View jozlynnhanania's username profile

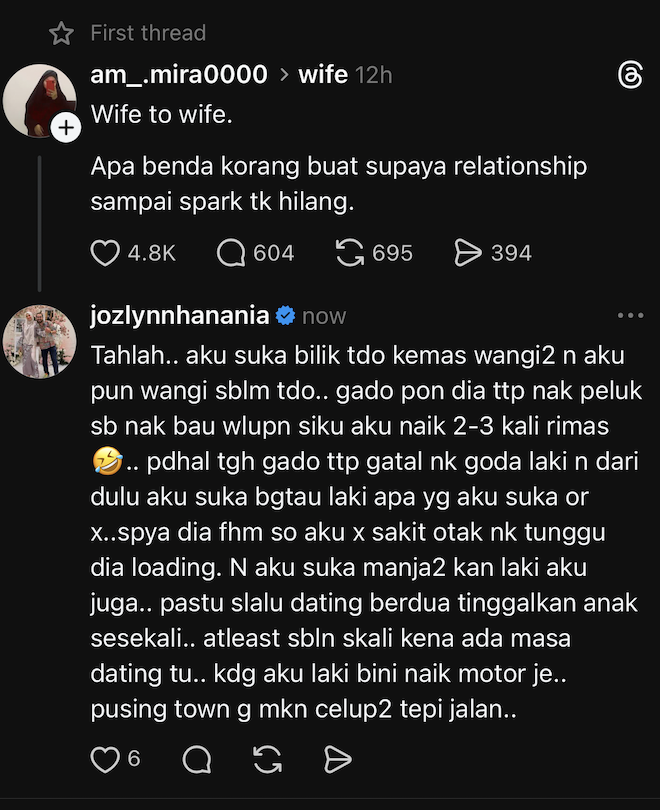click(180, 316)
